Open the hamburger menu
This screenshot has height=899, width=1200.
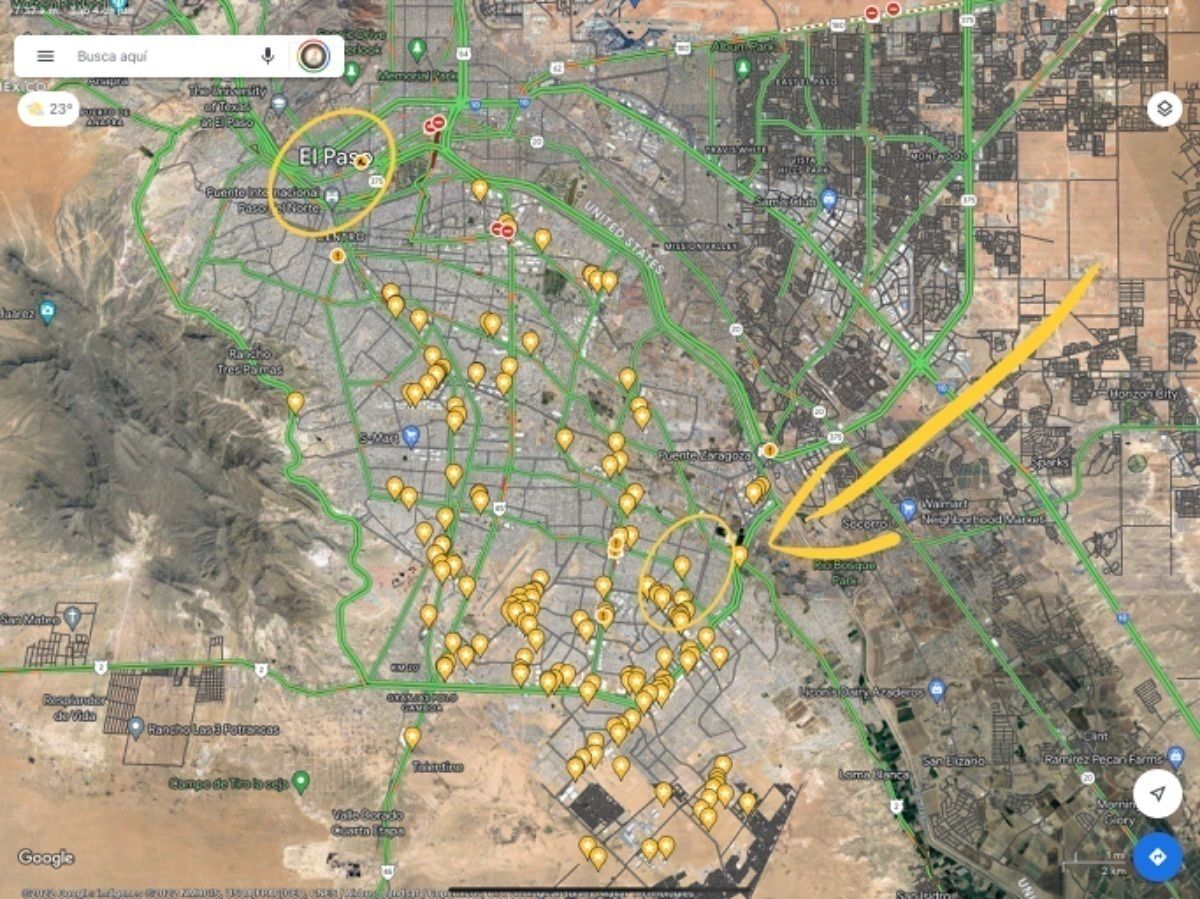point(45,56)
